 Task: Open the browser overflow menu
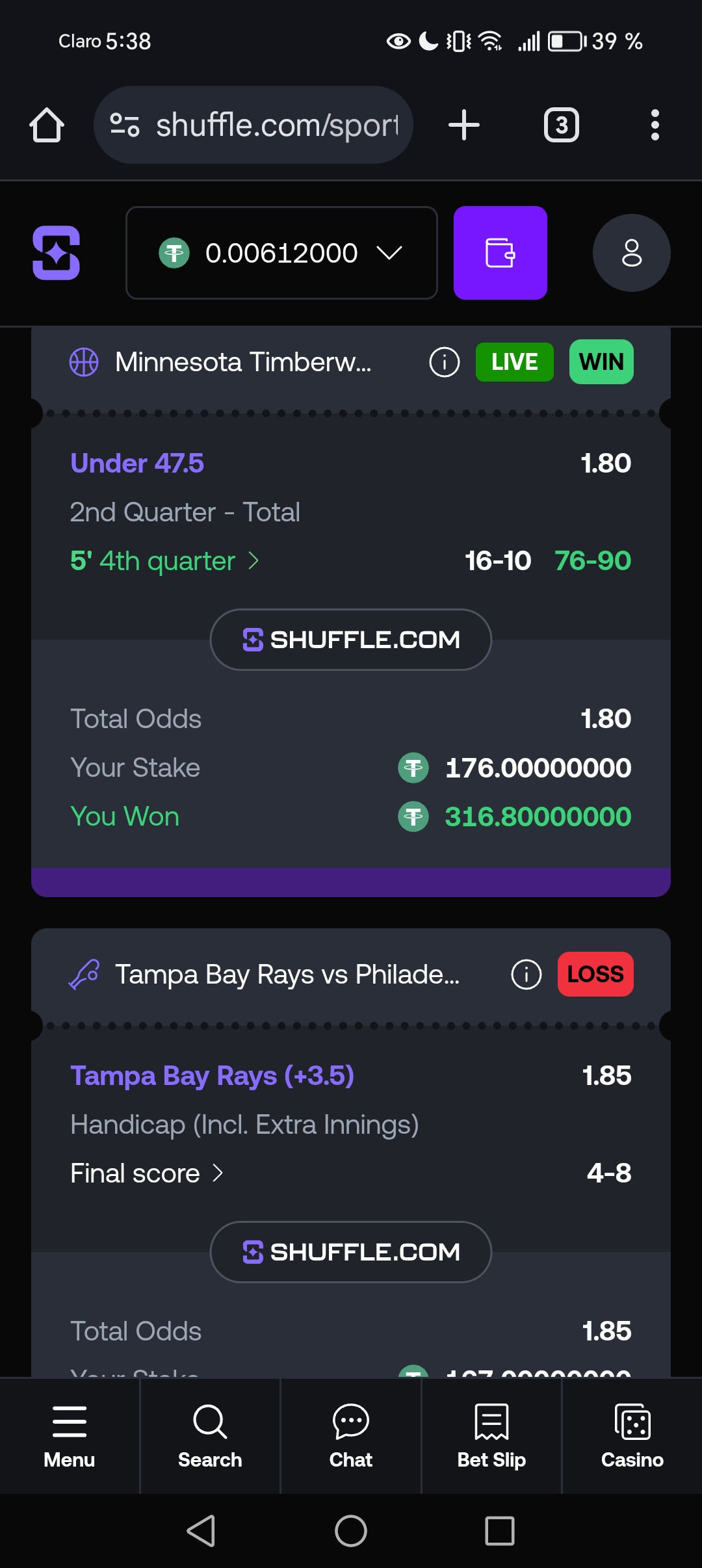pyautogui.click(x=655, y=125)
